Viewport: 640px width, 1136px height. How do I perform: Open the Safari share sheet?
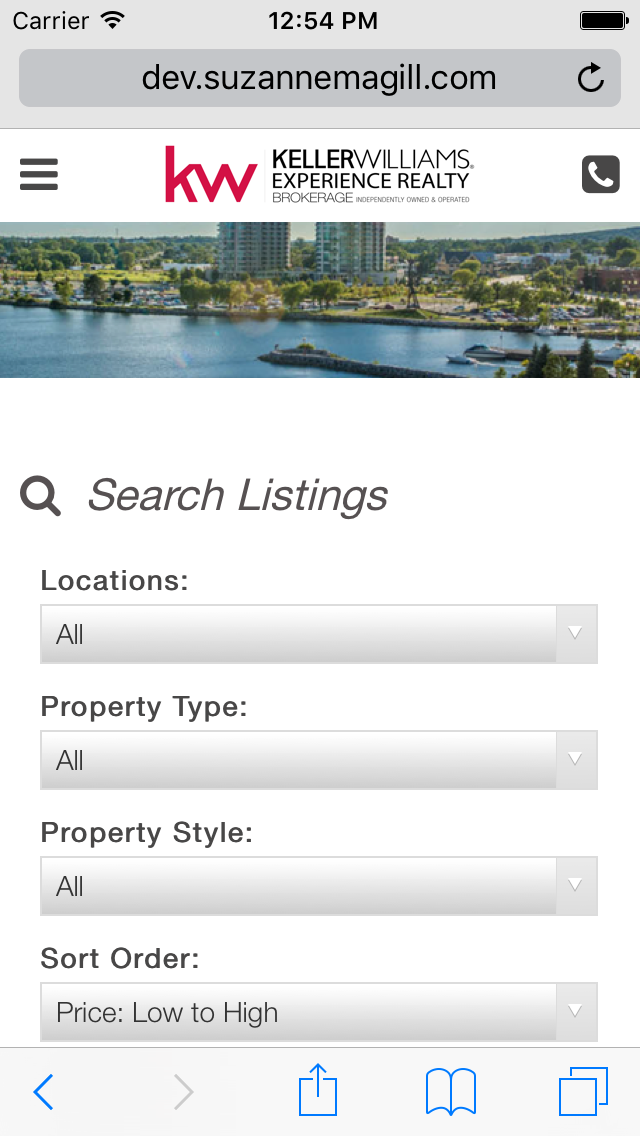318,1090
